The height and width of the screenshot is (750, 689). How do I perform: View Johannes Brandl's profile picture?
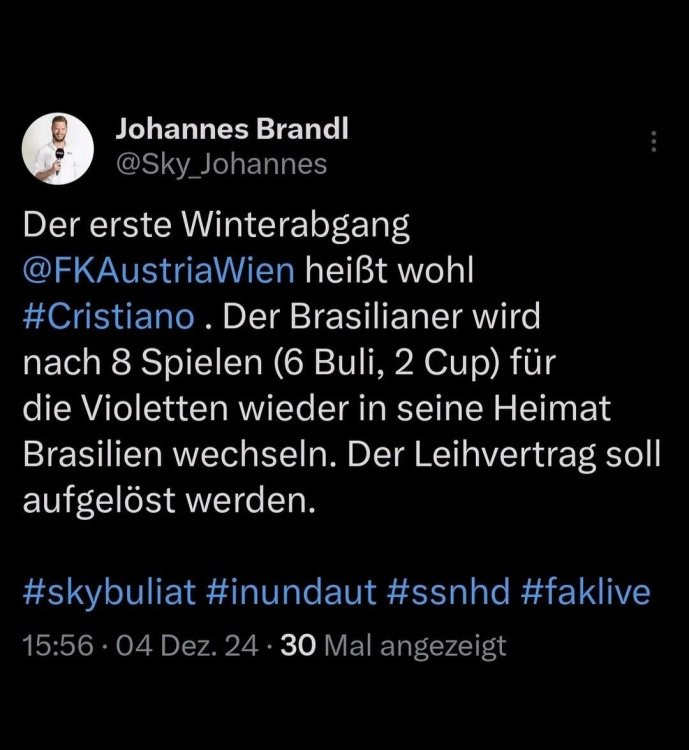[x=58, y=148]
